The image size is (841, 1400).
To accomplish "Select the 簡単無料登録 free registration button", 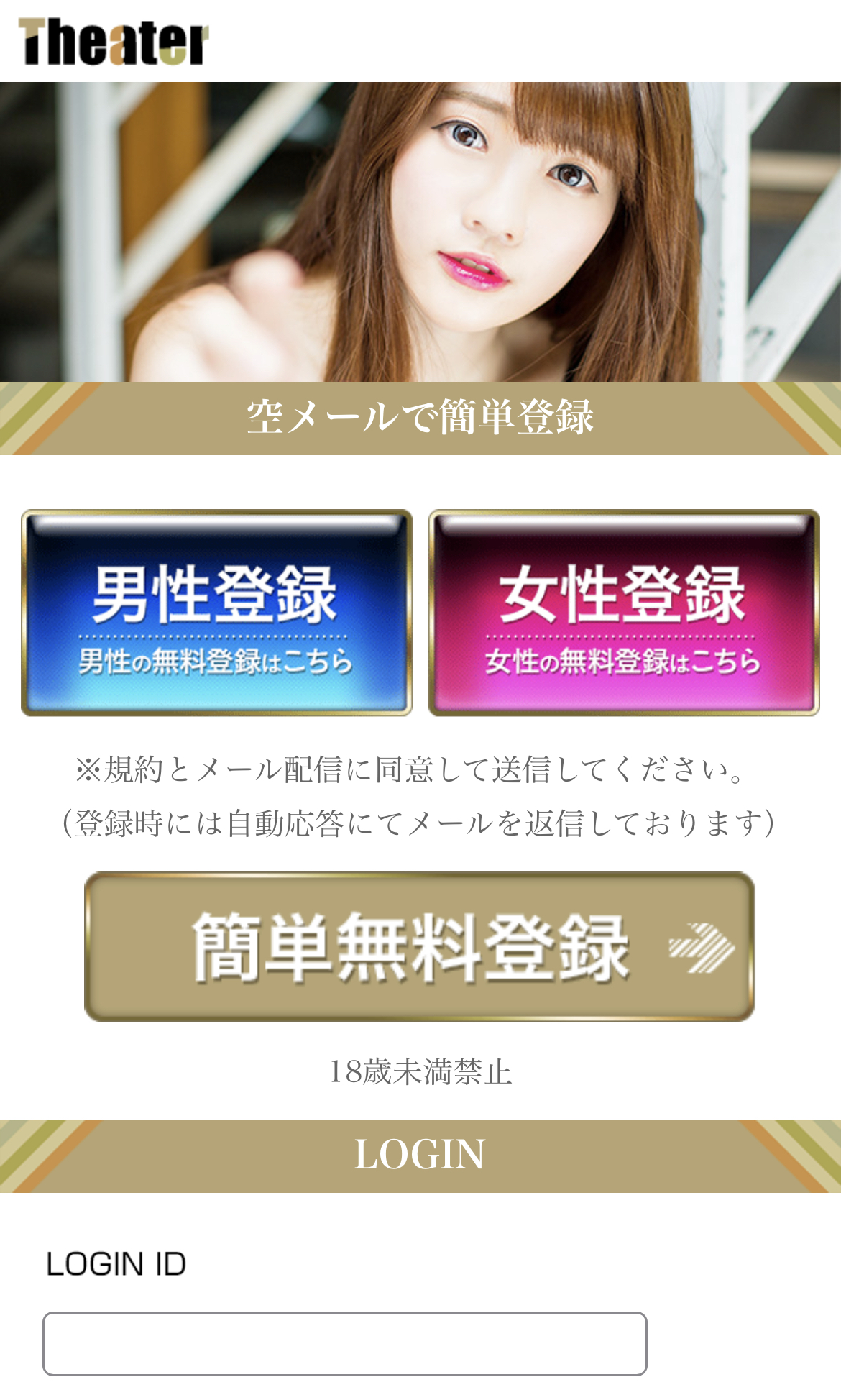I will 419,946.
